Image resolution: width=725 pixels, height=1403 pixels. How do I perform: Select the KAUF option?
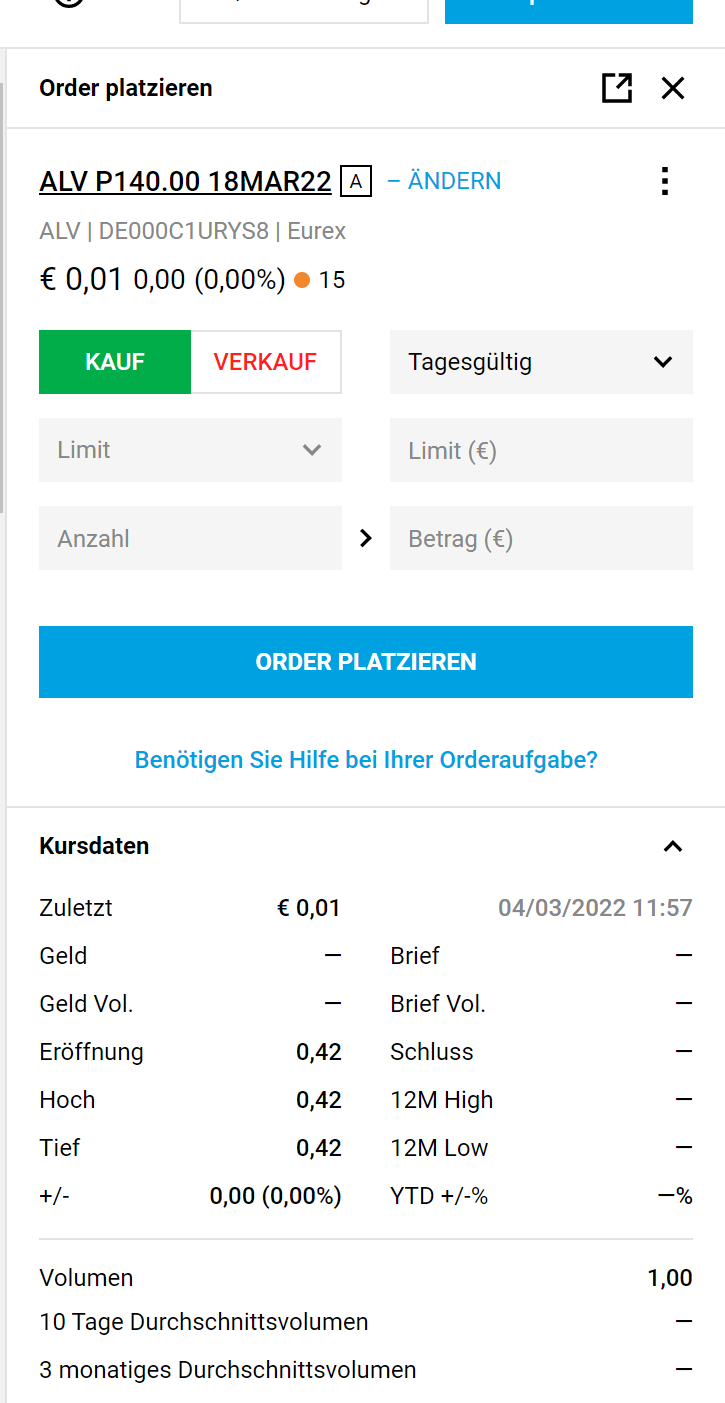click(x=115, y=362)
